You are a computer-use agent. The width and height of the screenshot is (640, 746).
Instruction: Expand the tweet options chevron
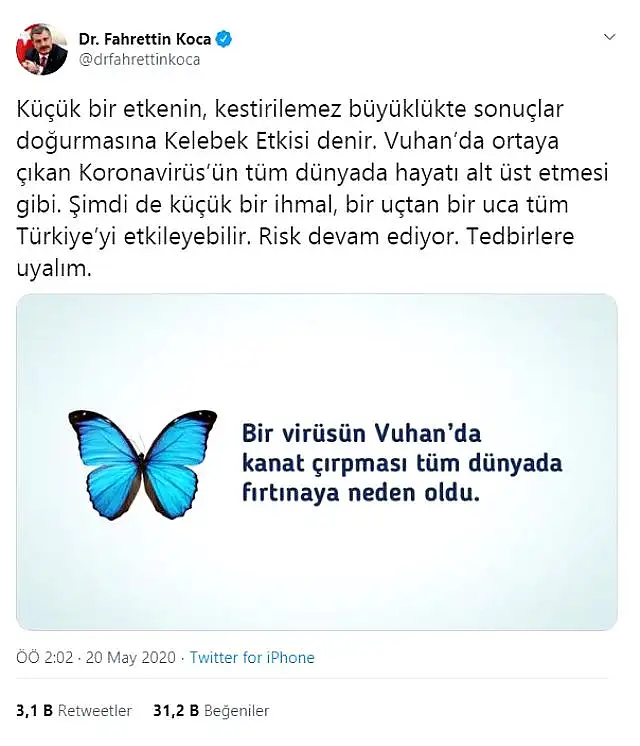[608, 37]
